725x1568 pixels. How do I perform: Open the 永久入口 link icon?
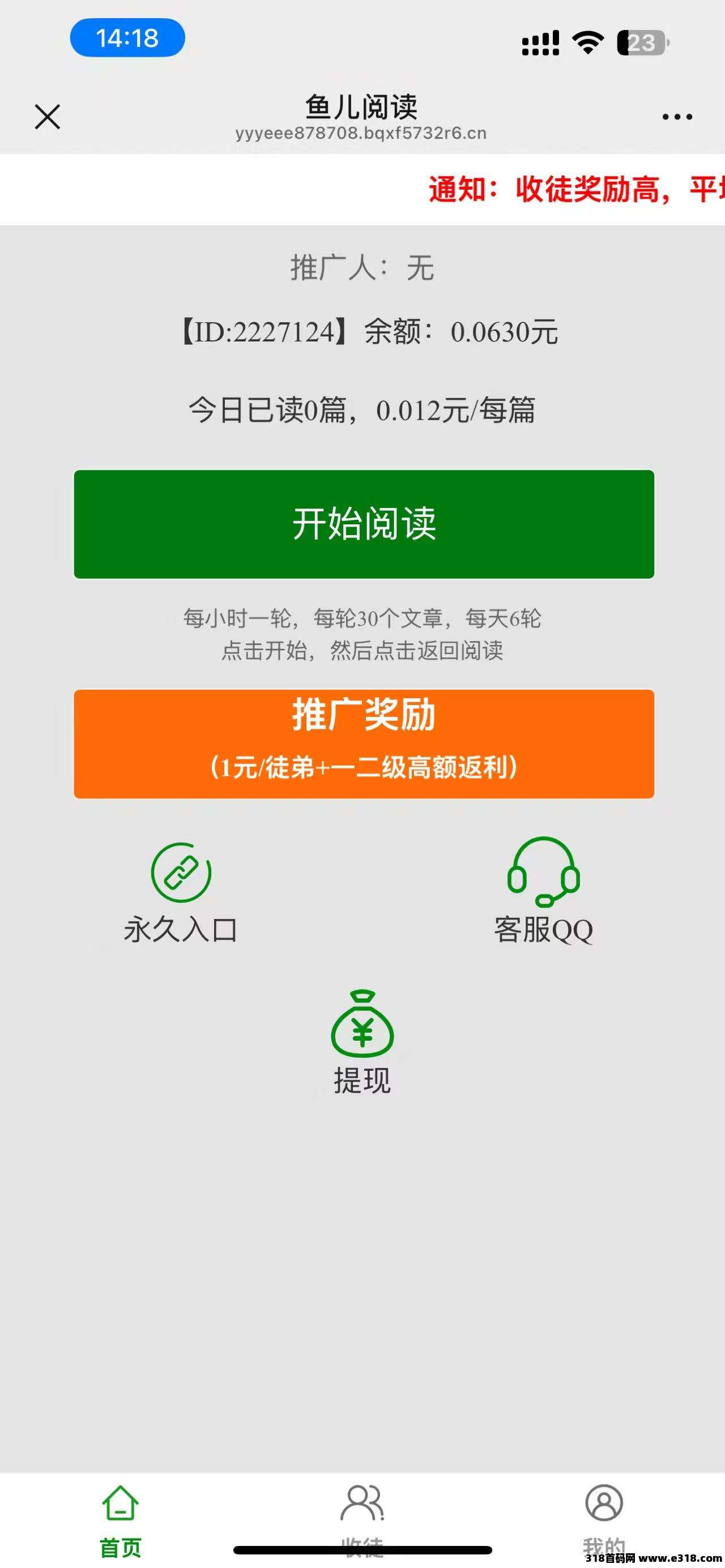pos(181,874)
